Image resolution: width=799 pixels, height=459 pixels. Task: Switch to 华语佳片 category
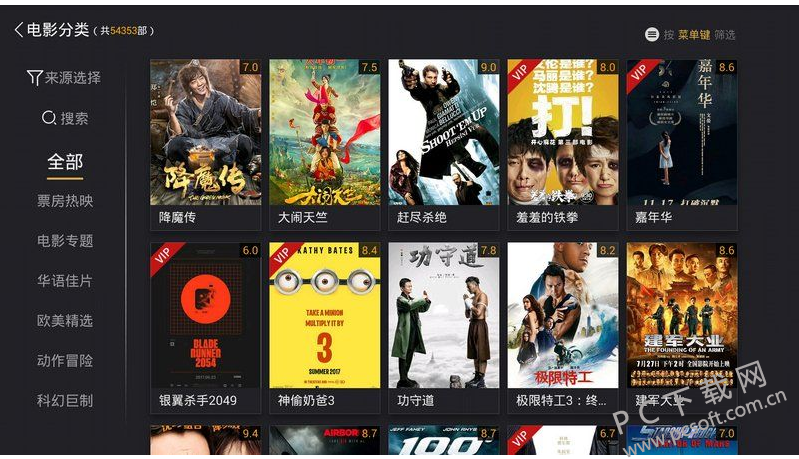(65, 281)
